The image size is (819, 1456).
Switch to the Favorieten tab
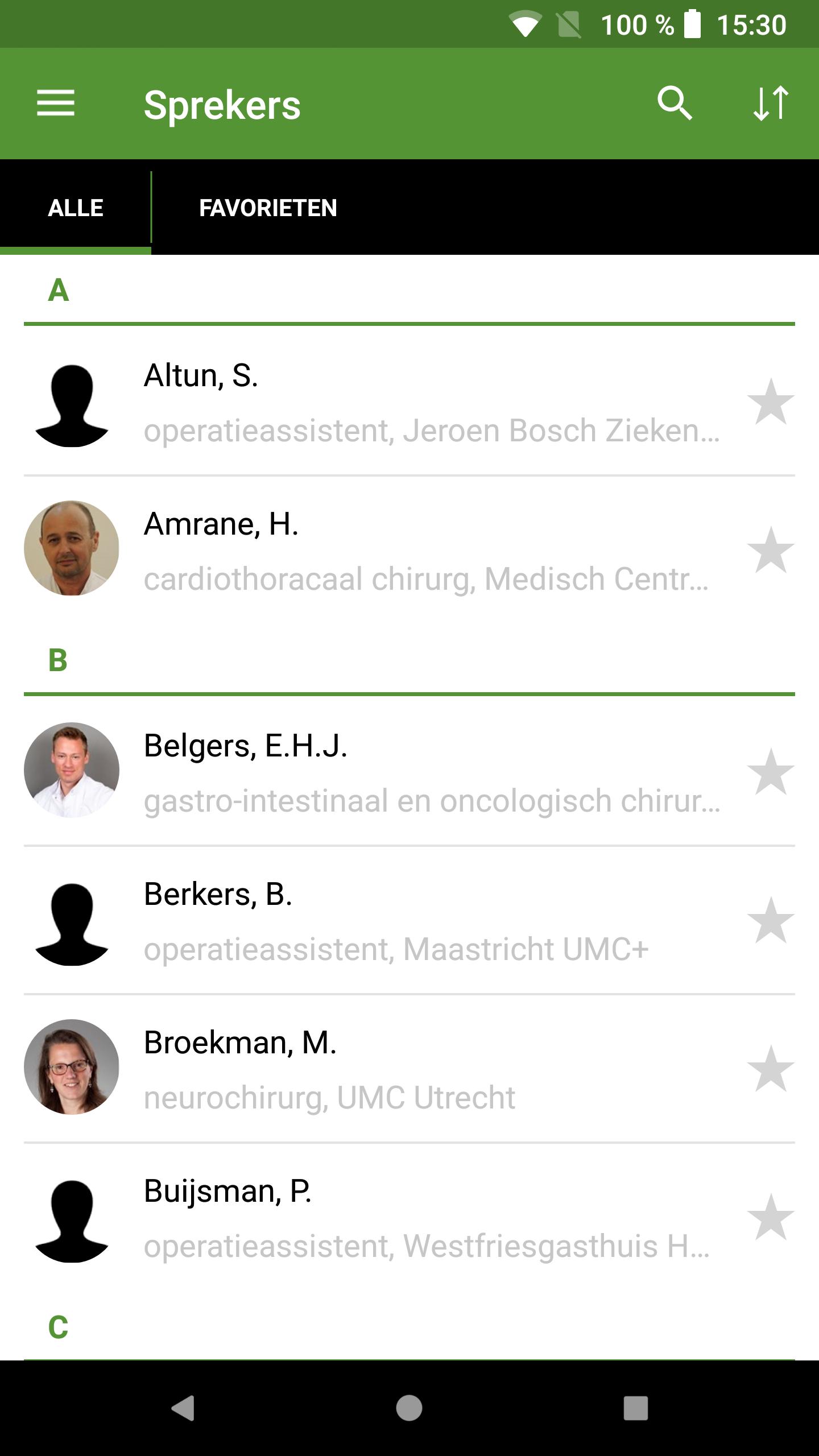coord(268,208)
